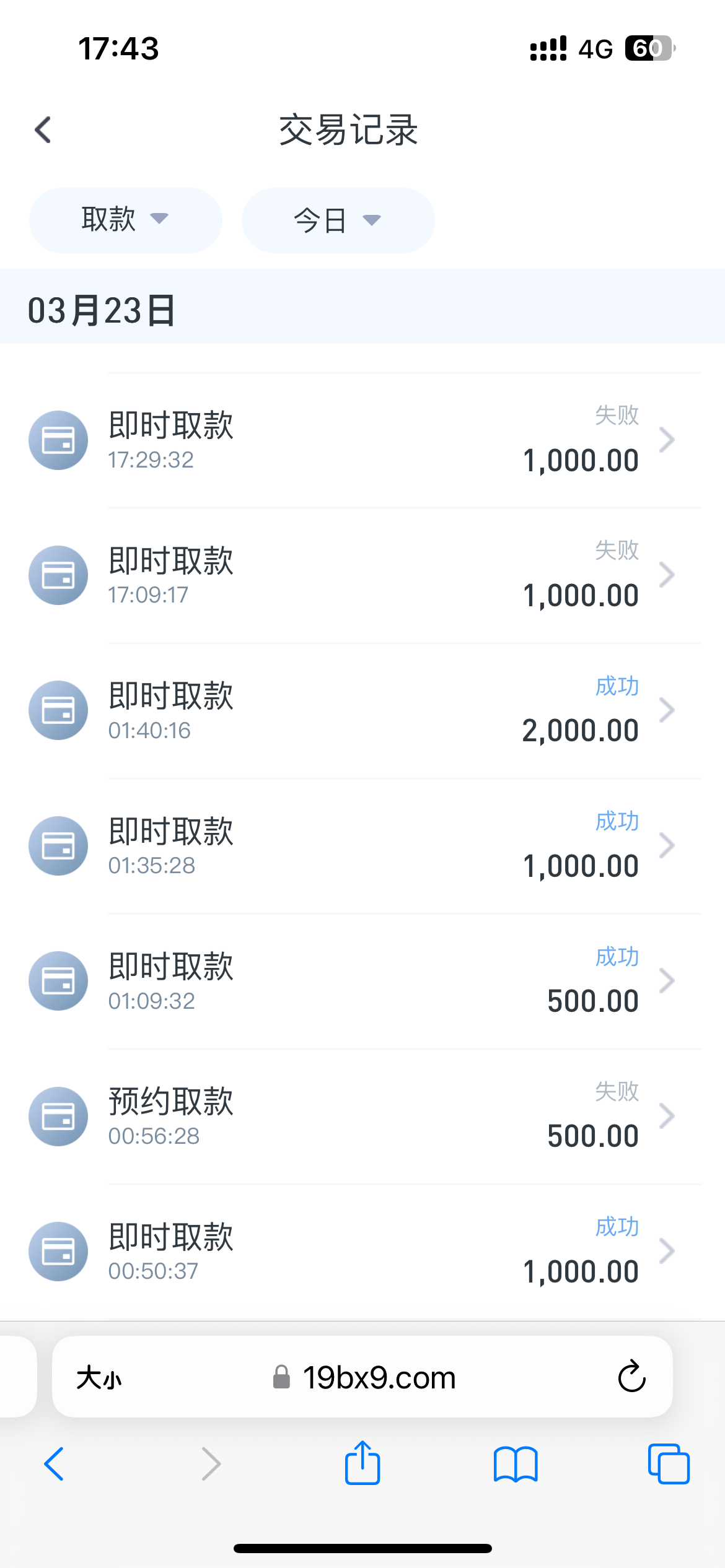Tap the 19bx9.com address bar
The width and height of the screenshot is (725, 1568).
[x=378, y=1377]
